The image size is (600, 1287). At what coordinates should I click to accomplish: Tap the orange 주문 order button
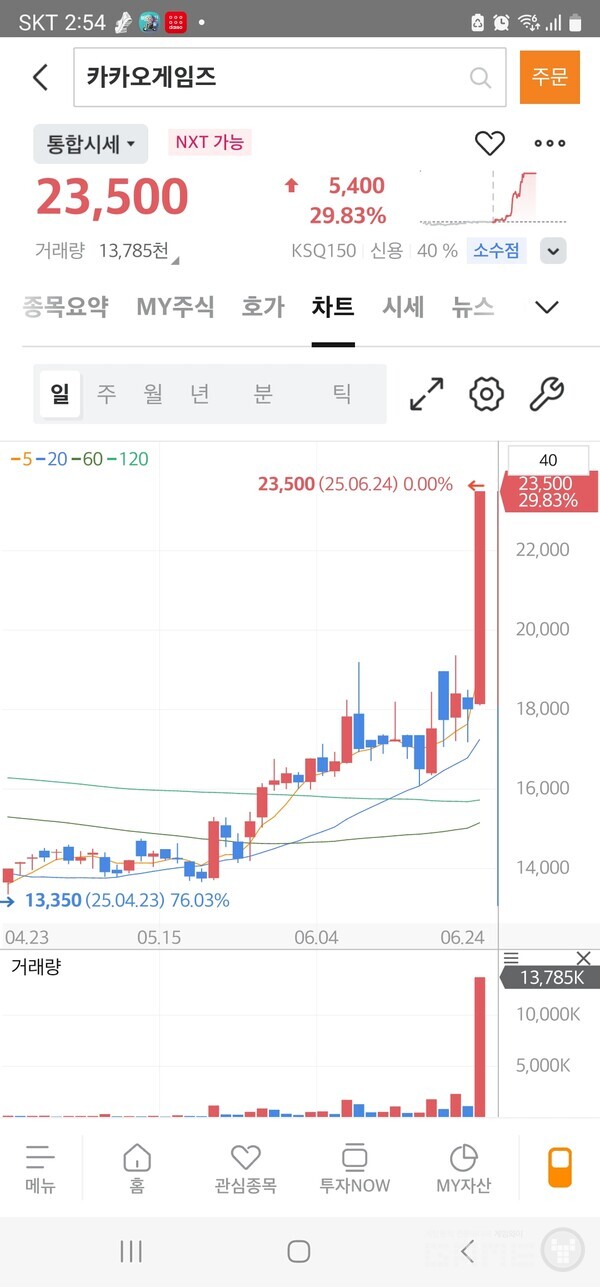click(x=549, y=77)
